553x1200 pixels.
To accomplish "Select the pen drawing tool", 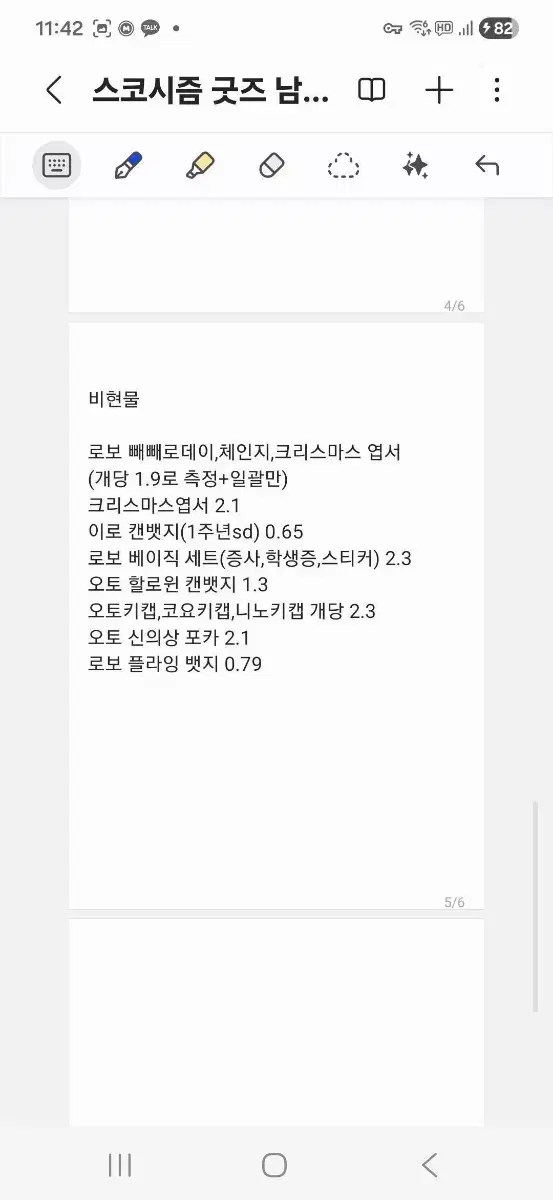I will click(129, 165).
